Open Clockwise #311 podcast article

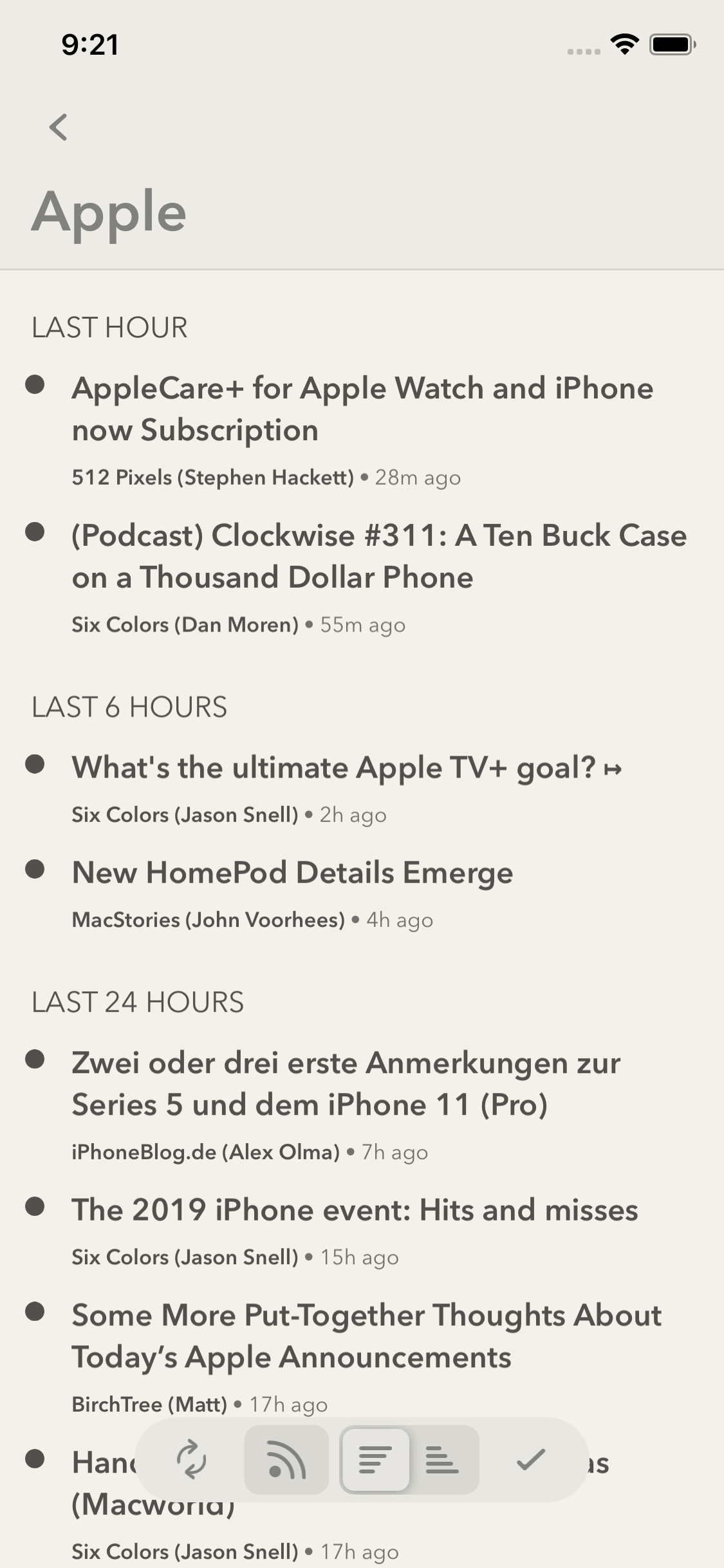[378, 557]
